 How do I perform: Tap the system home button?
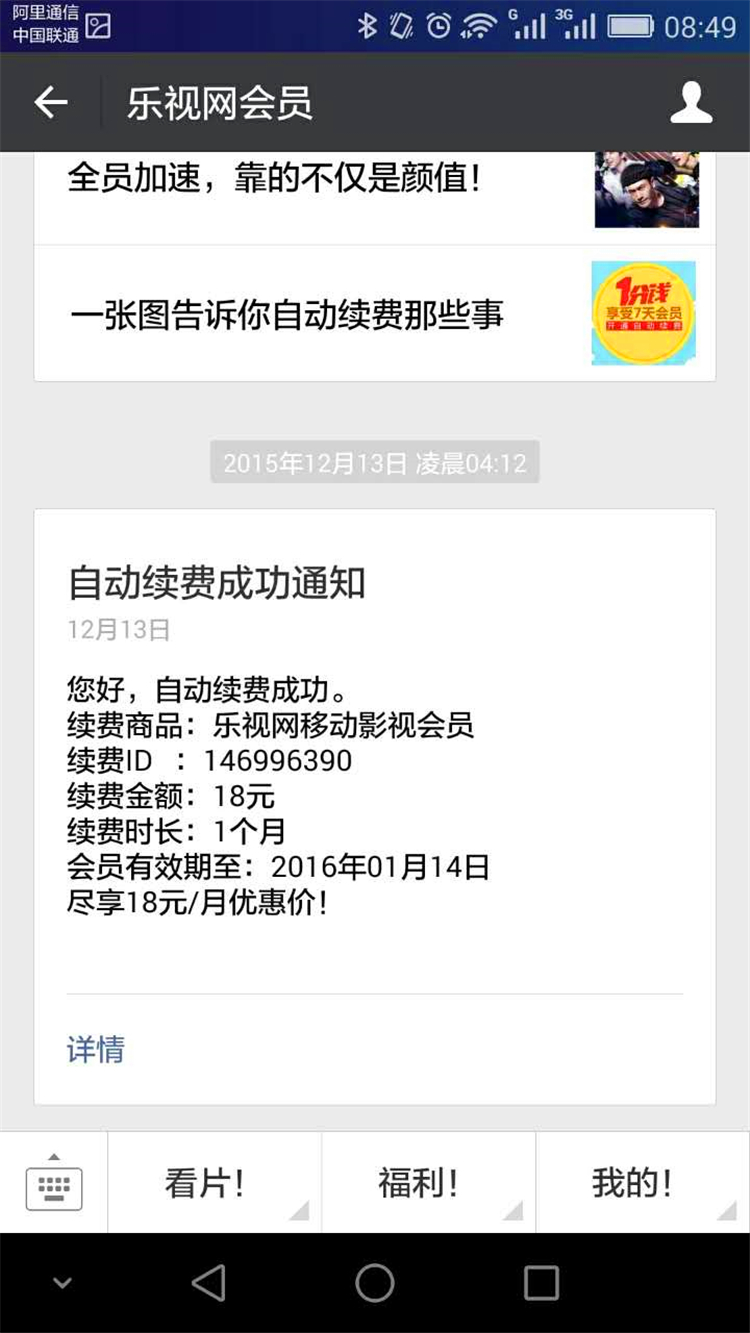click(375, 1283)
